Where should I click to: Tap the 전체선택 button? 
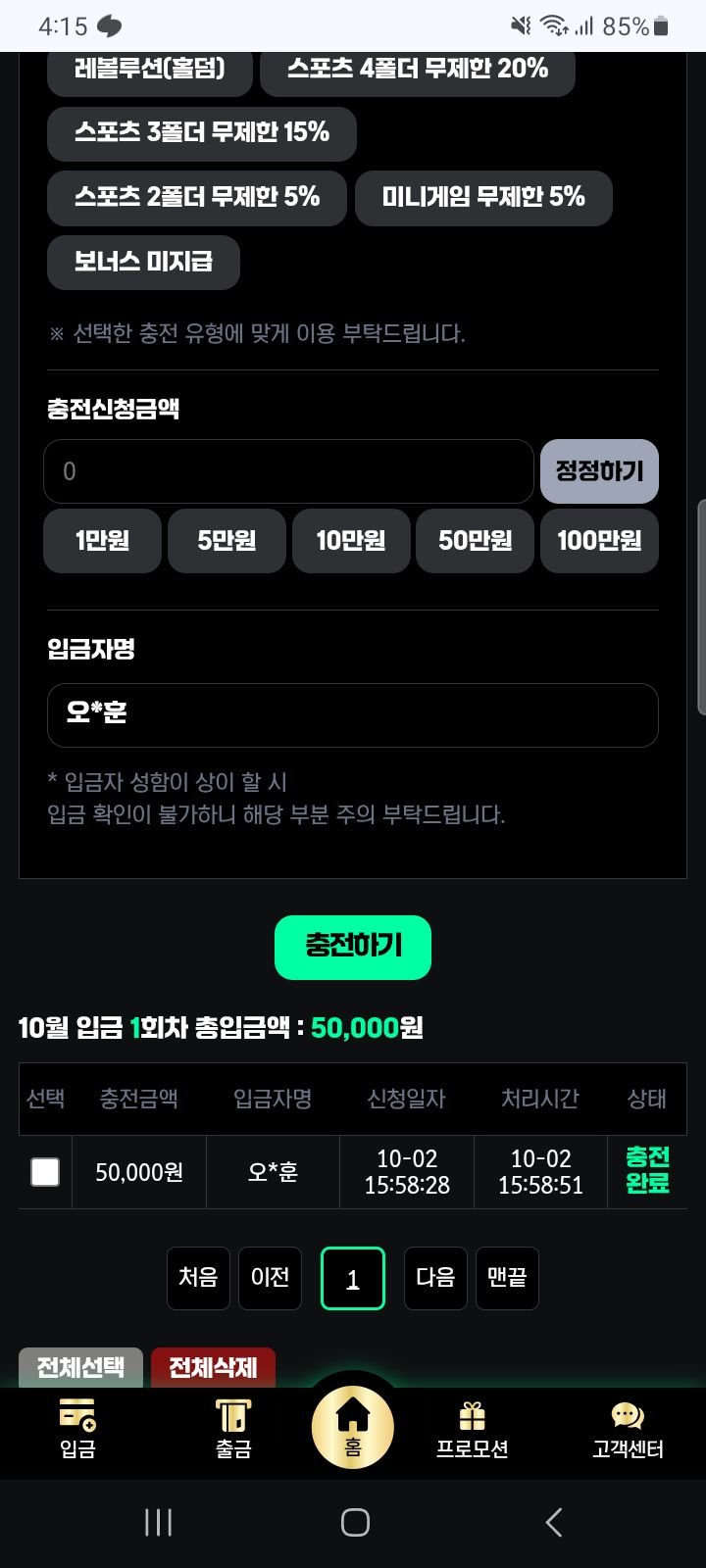(x=80, y=1367)
